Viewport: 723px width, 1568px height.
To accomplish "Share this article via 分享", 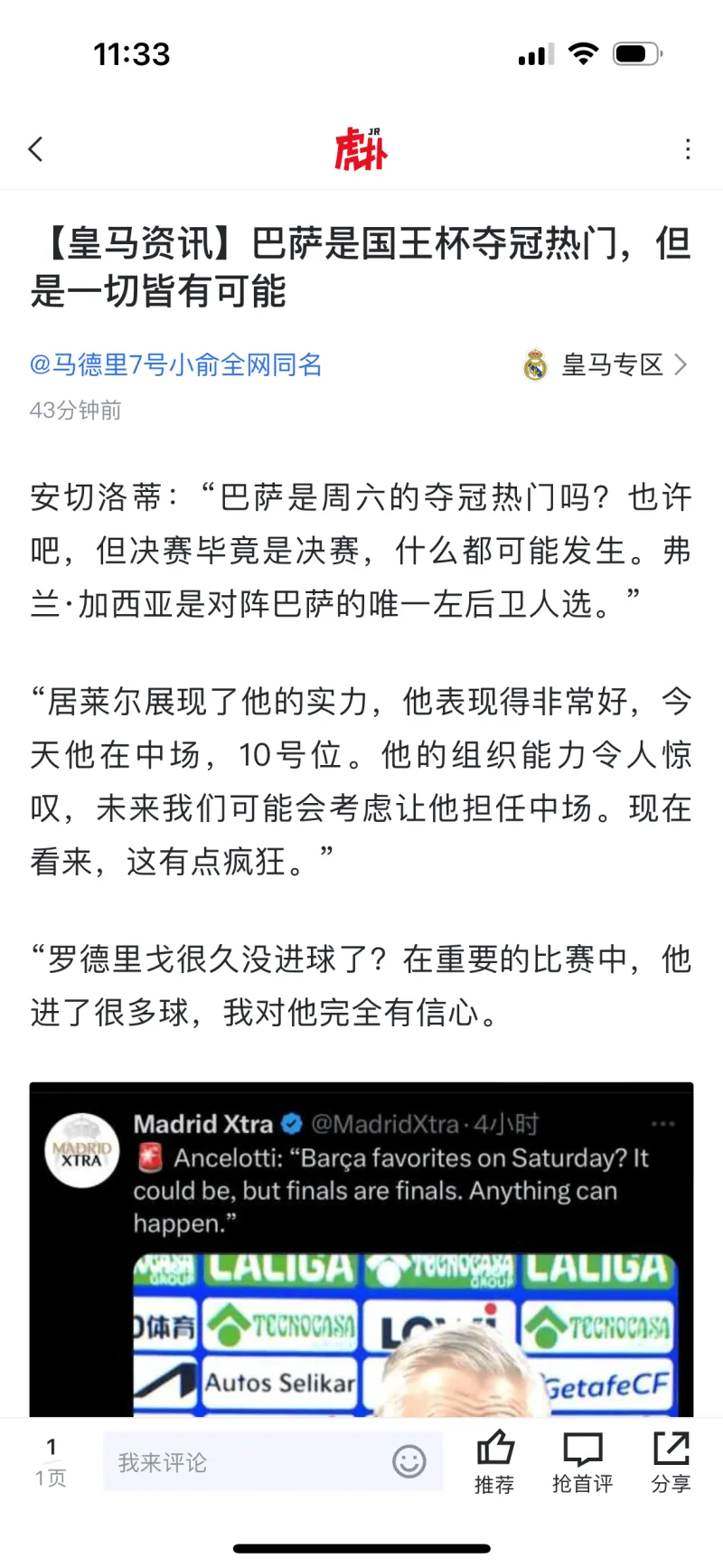I will pyautogui.click(x=671, y=1461).
